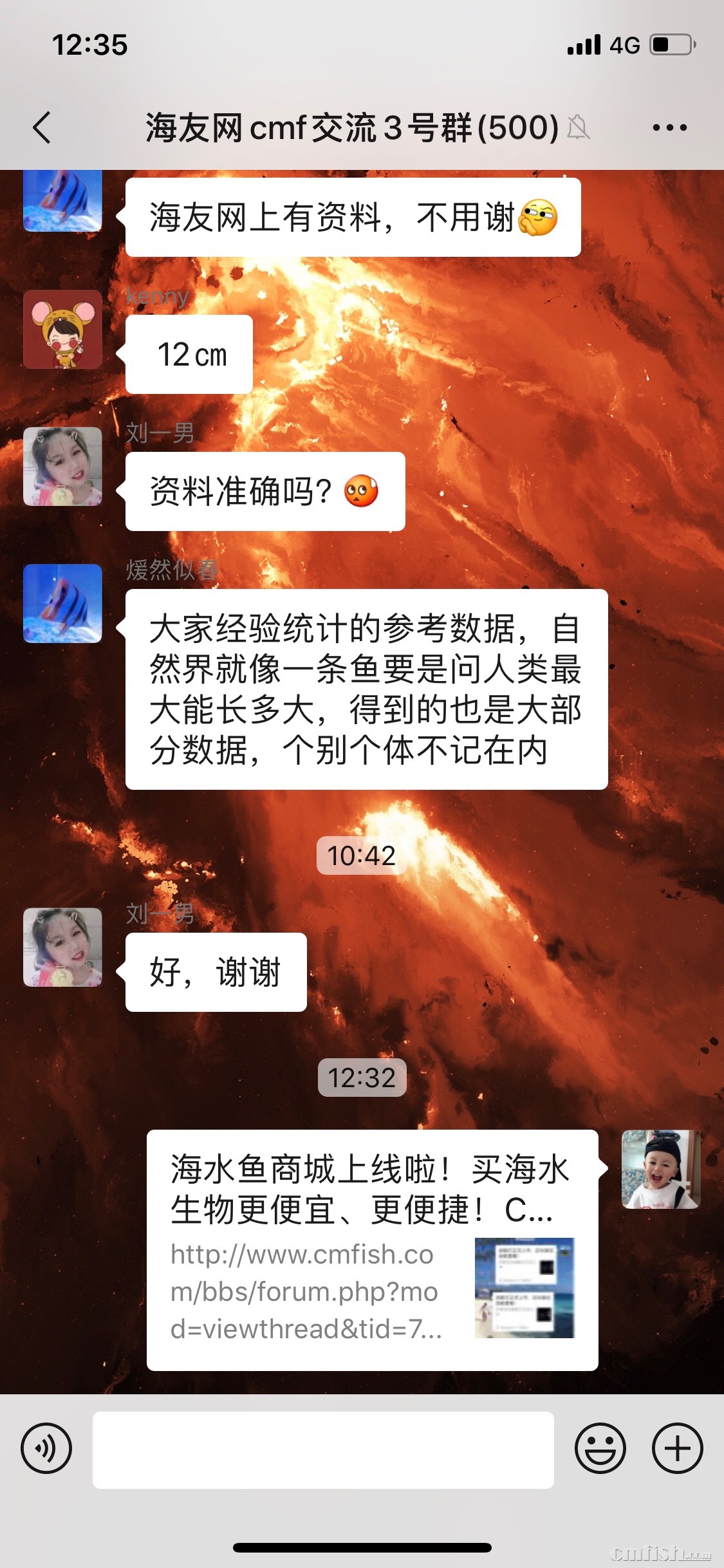Open my own avatar beside the link
The image size is (724, 1568).
point(660,1169)
